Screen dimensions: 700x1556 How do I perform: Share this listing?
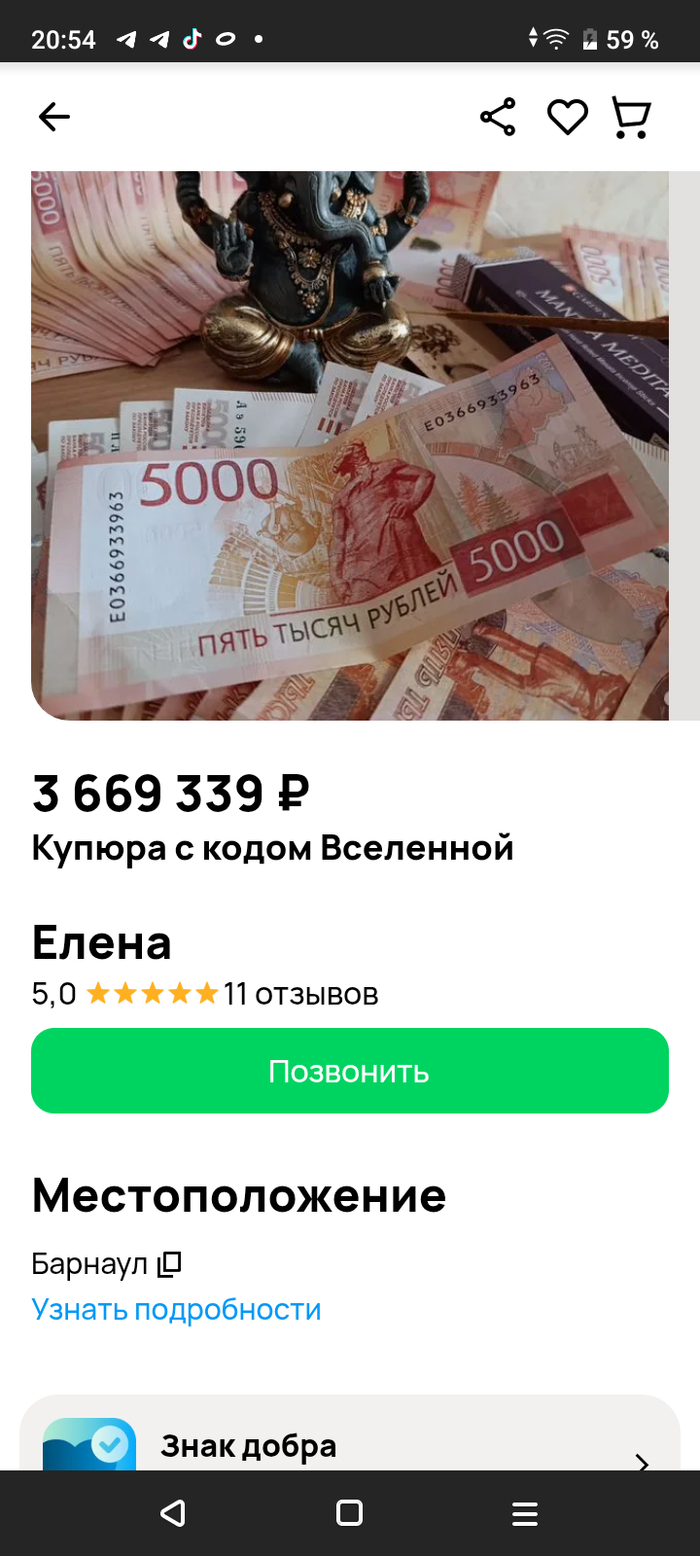pos(498,118)
